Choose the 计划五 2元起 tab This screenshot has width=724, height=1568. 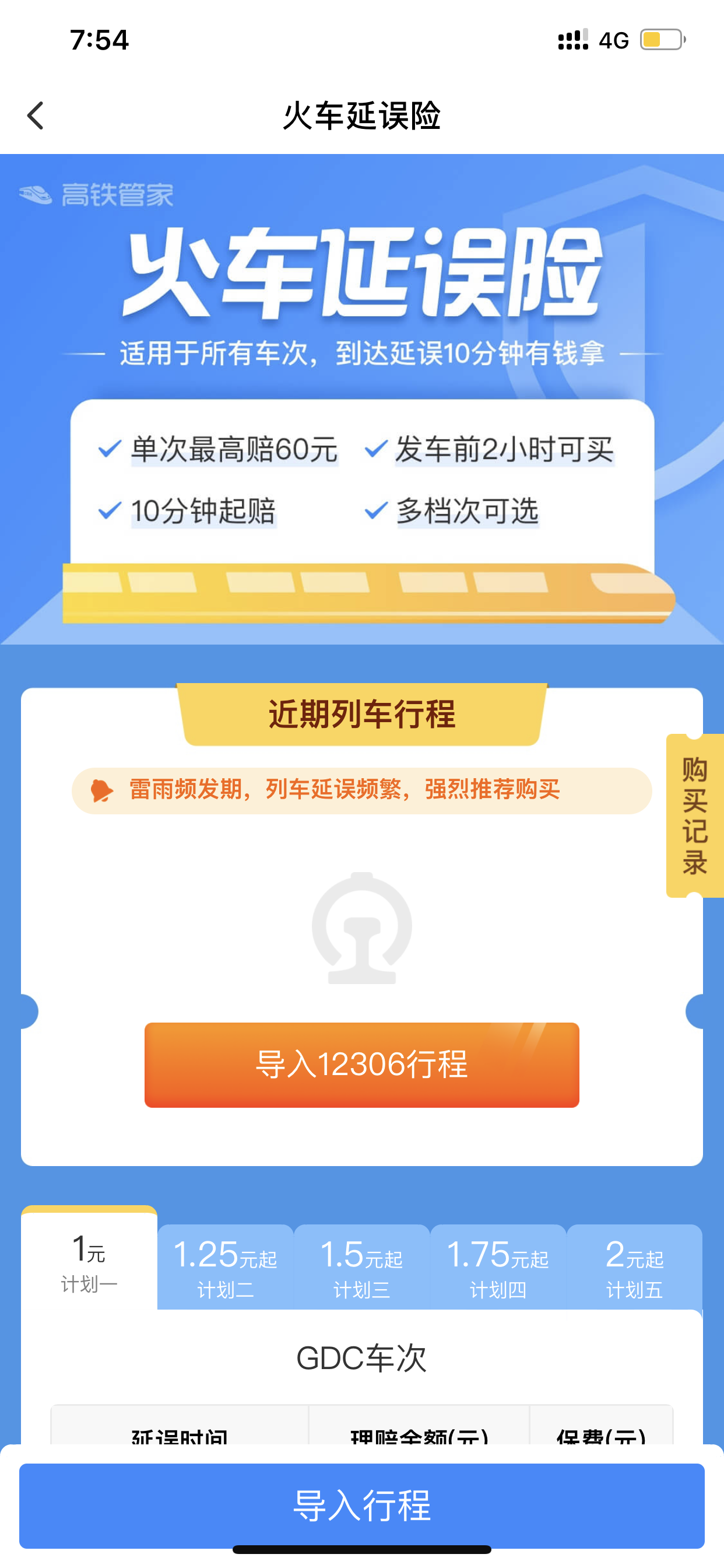[634, 1266]
